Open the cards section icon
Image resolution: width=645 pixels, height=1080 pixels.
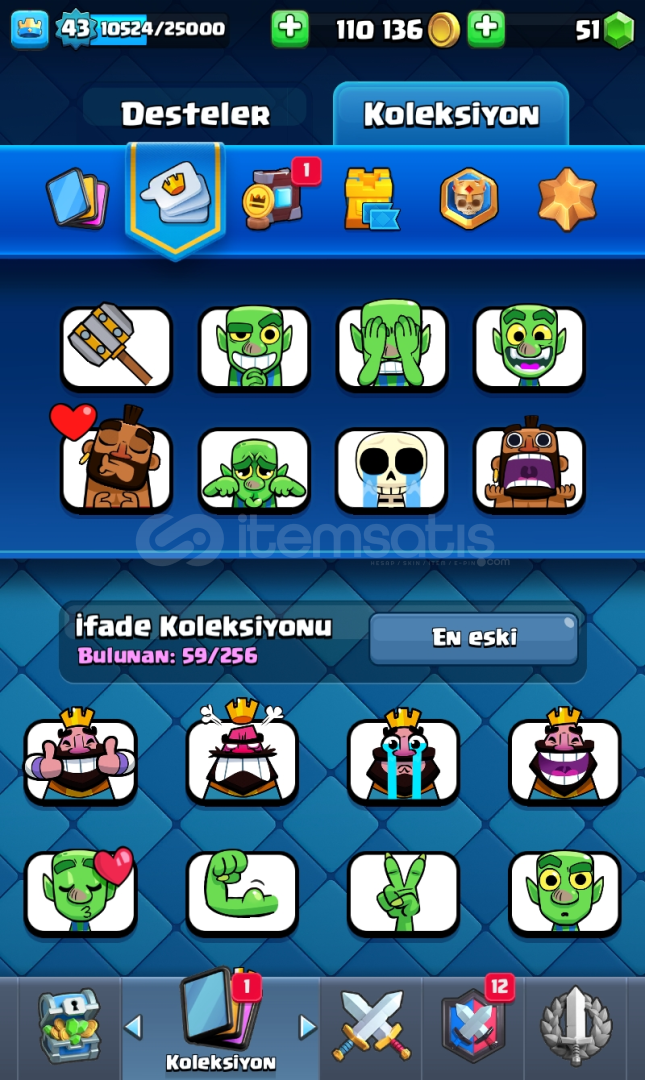[x=76, y=197]
